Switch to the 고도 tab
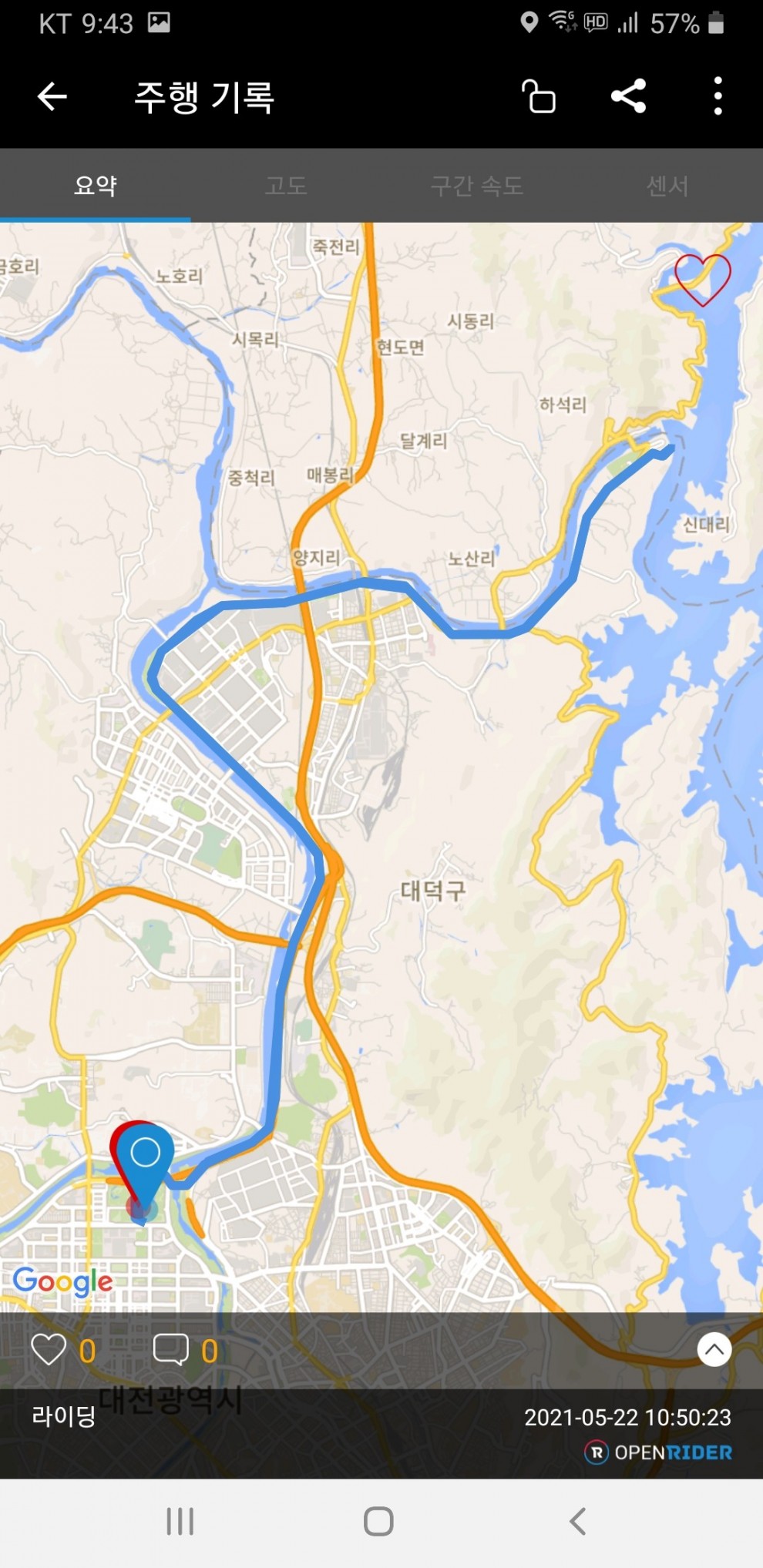This screenshot has height=1568, width=763. [x=286, y=186]
